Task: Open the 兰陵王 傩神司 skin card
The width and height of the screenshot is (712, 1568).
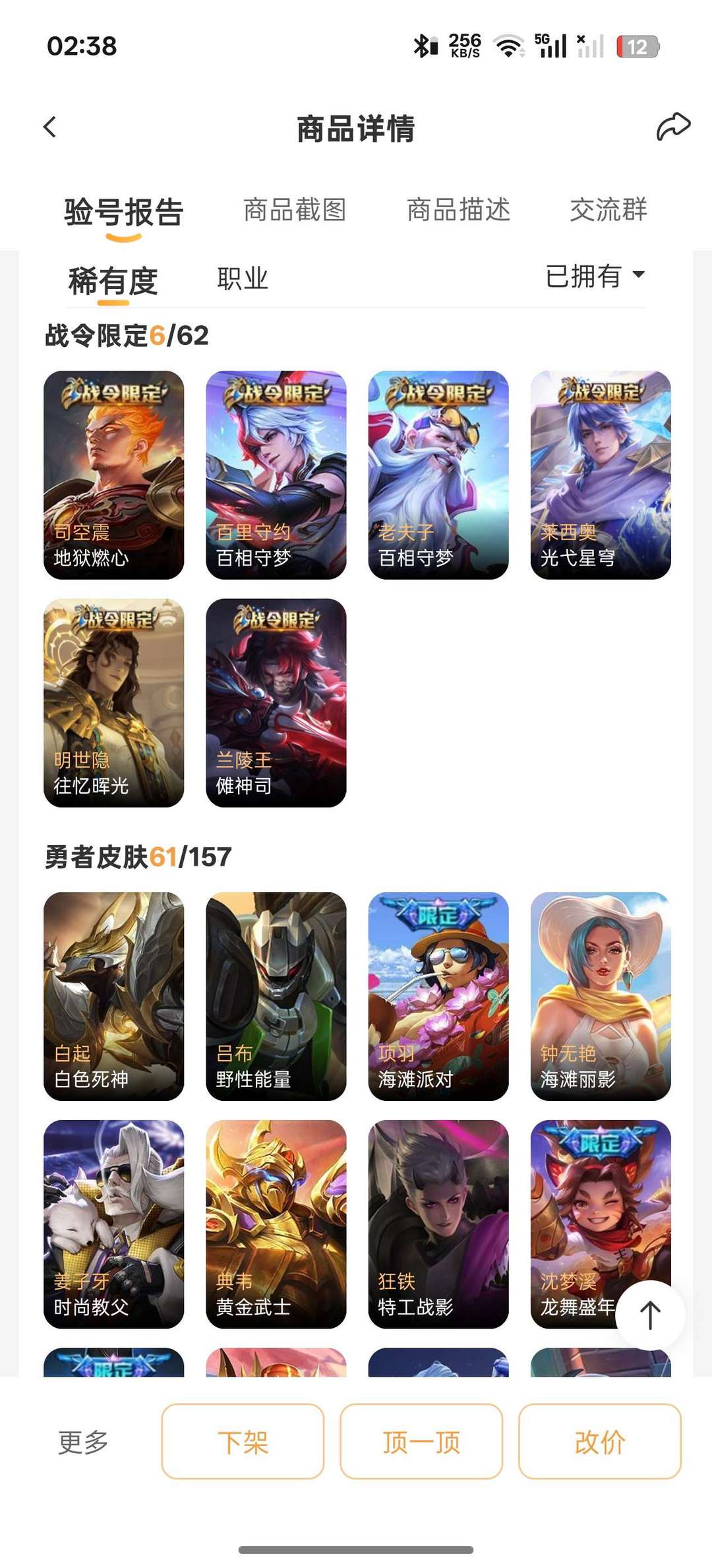Action: point(276,703)
